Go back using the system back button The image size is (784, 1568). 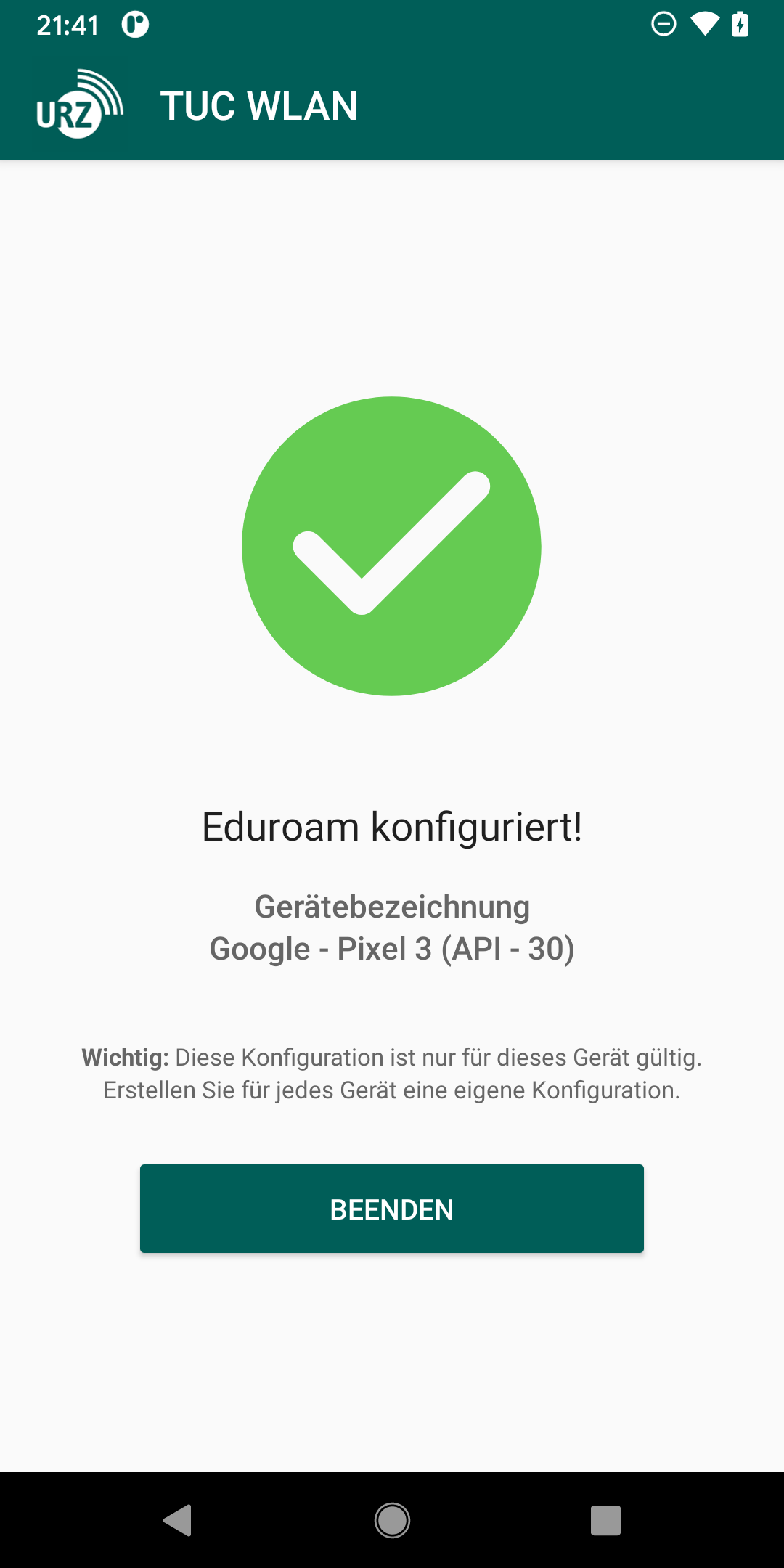(178, 1520)
